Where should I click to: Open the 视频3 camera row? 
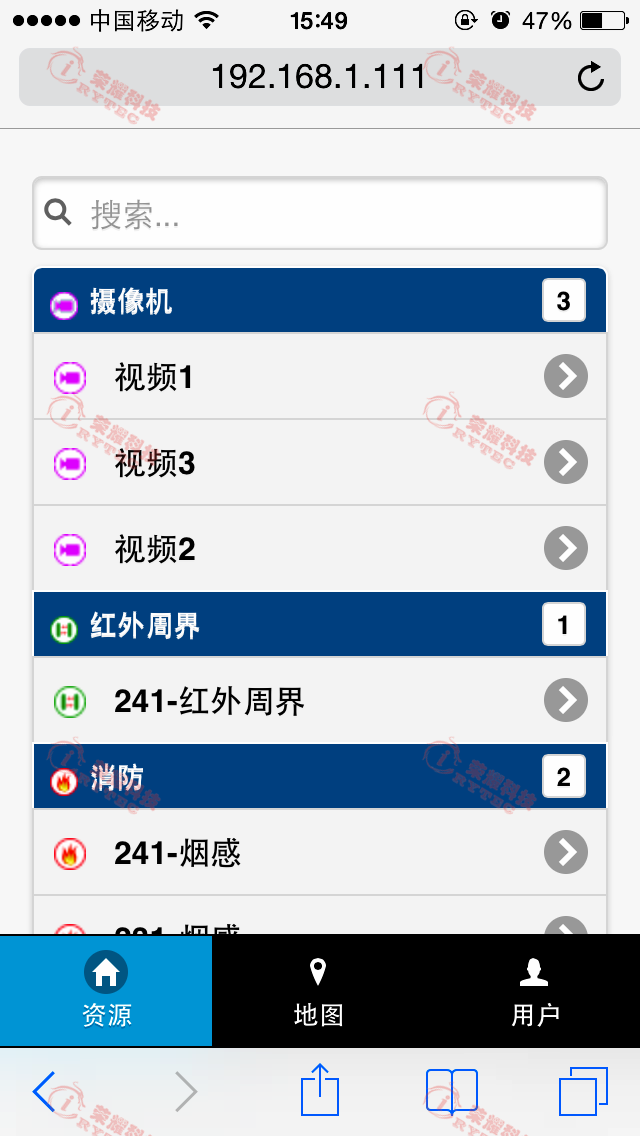[320, 462]
